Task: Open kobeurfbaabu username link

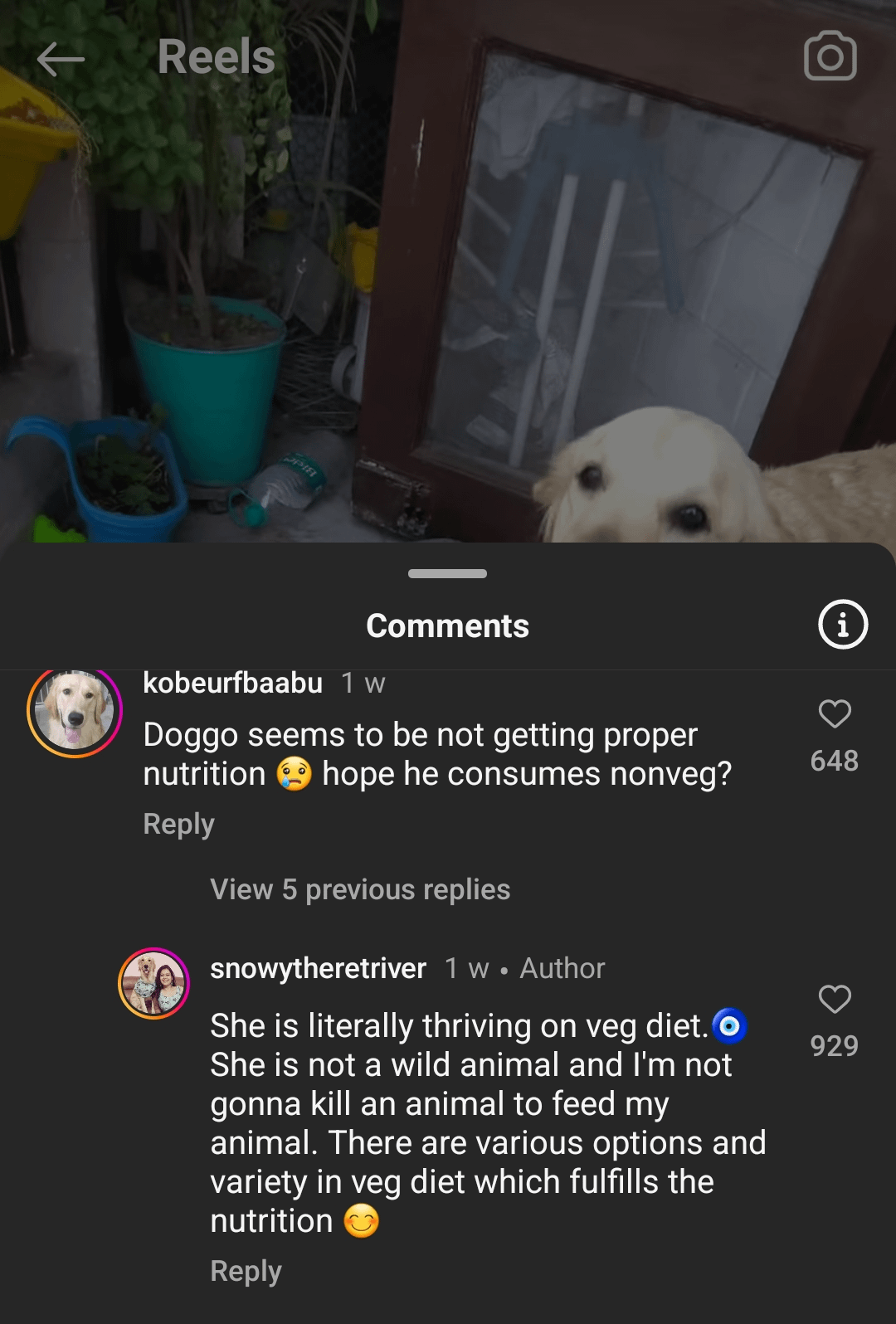Action: tap(232, 683)
